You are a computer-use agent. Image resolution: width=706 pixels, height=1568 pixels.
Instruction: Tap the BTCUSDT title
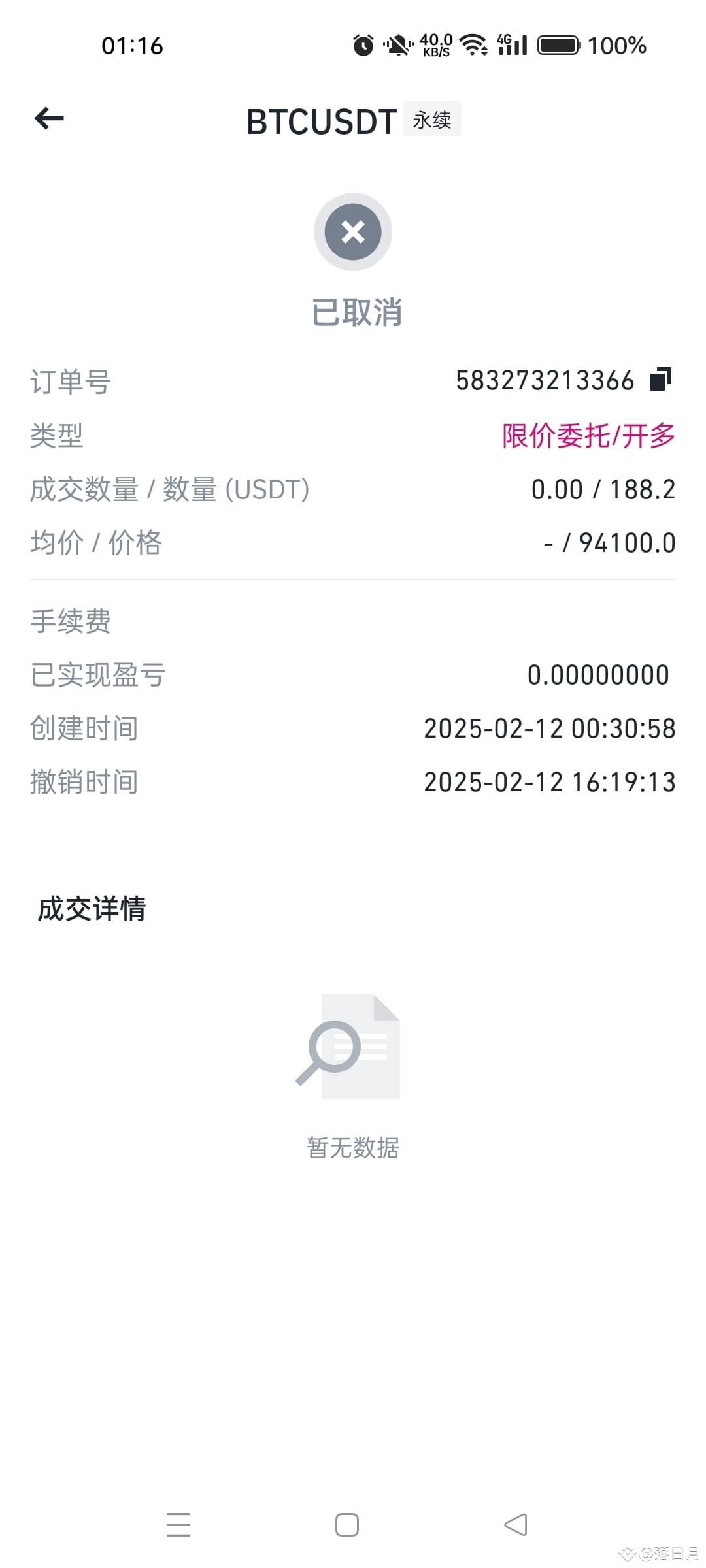click(x=321, y=122)
